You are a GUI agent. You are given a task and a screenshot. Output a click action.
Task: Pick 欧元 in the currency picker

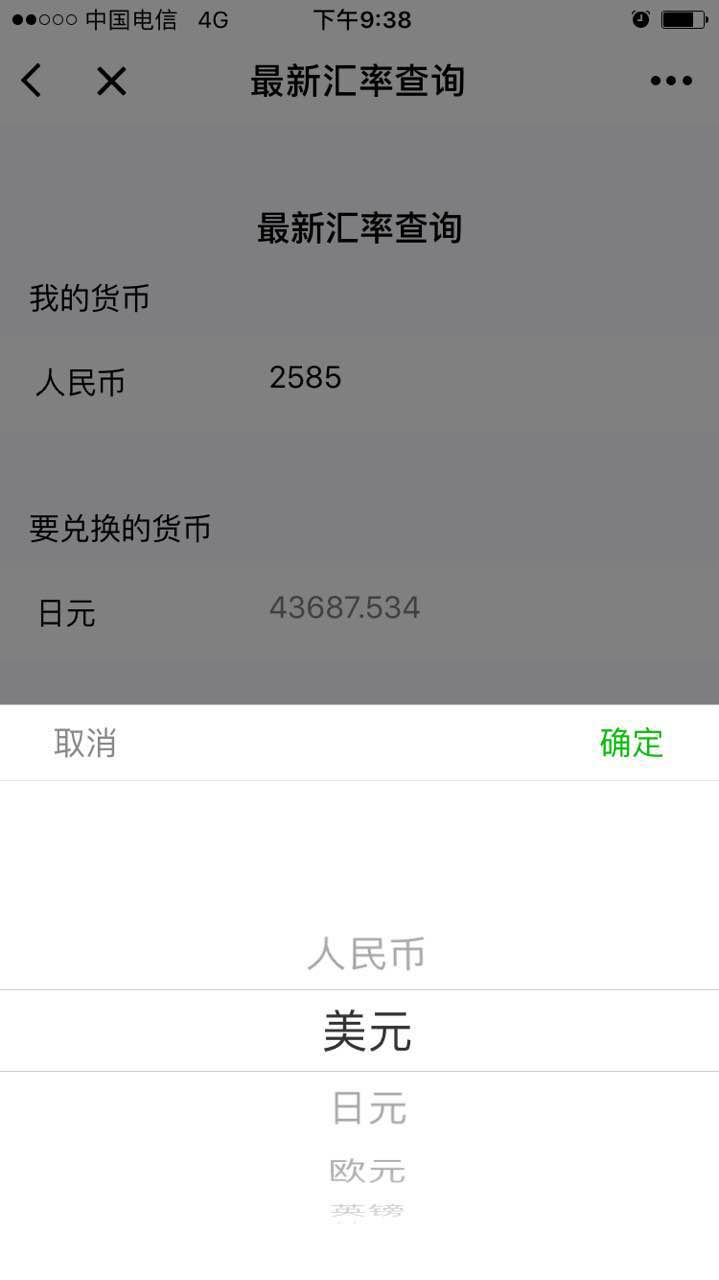(x=367, y=1169)
